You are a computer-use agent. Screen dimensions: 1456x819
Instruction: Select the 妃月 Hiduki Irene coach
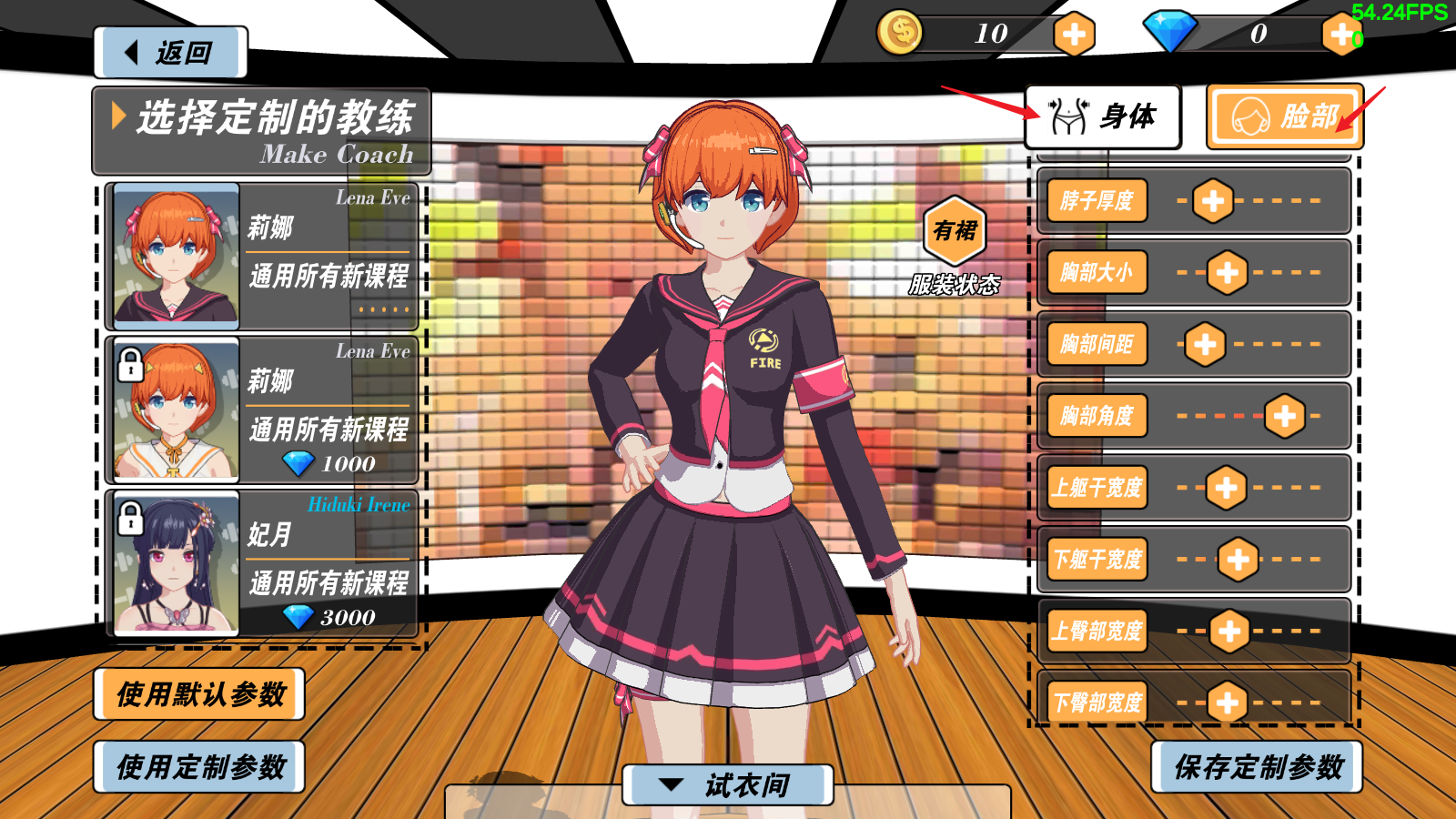261,563
